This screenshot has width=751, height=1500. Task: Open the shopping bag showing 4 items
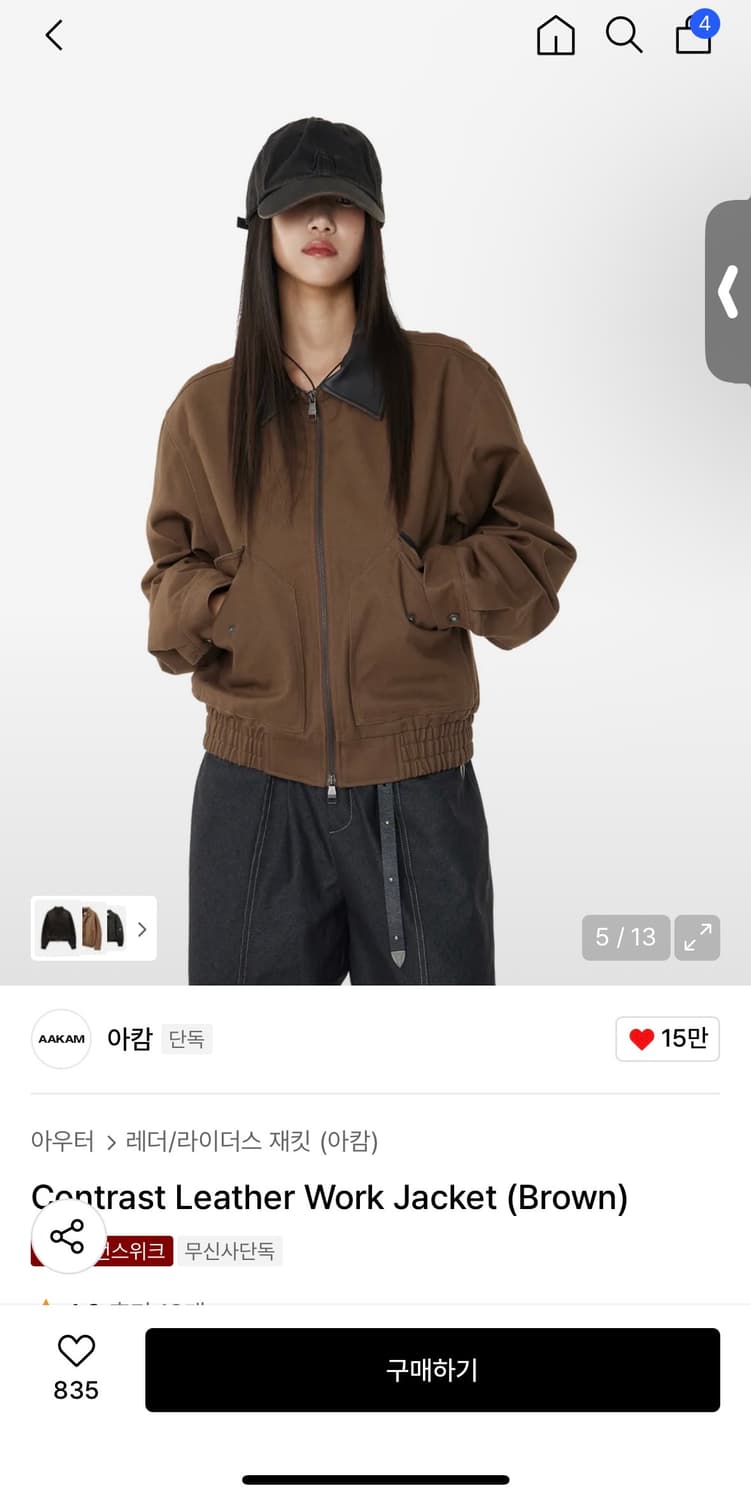[693, 35]
